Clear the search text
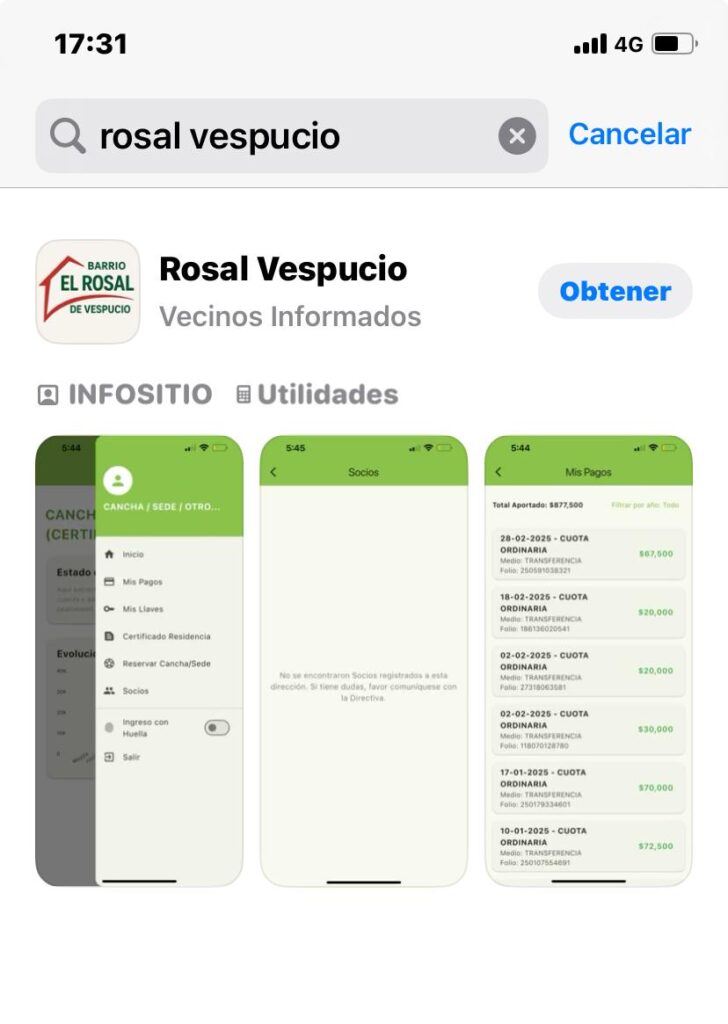The height and width of the screenshot is (1024, 728). (x=517, y=136)
